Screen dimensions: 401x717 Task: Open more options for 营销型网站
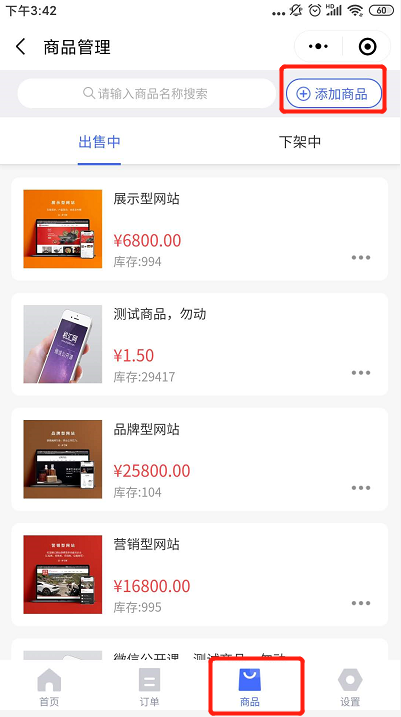pos(361,603)
